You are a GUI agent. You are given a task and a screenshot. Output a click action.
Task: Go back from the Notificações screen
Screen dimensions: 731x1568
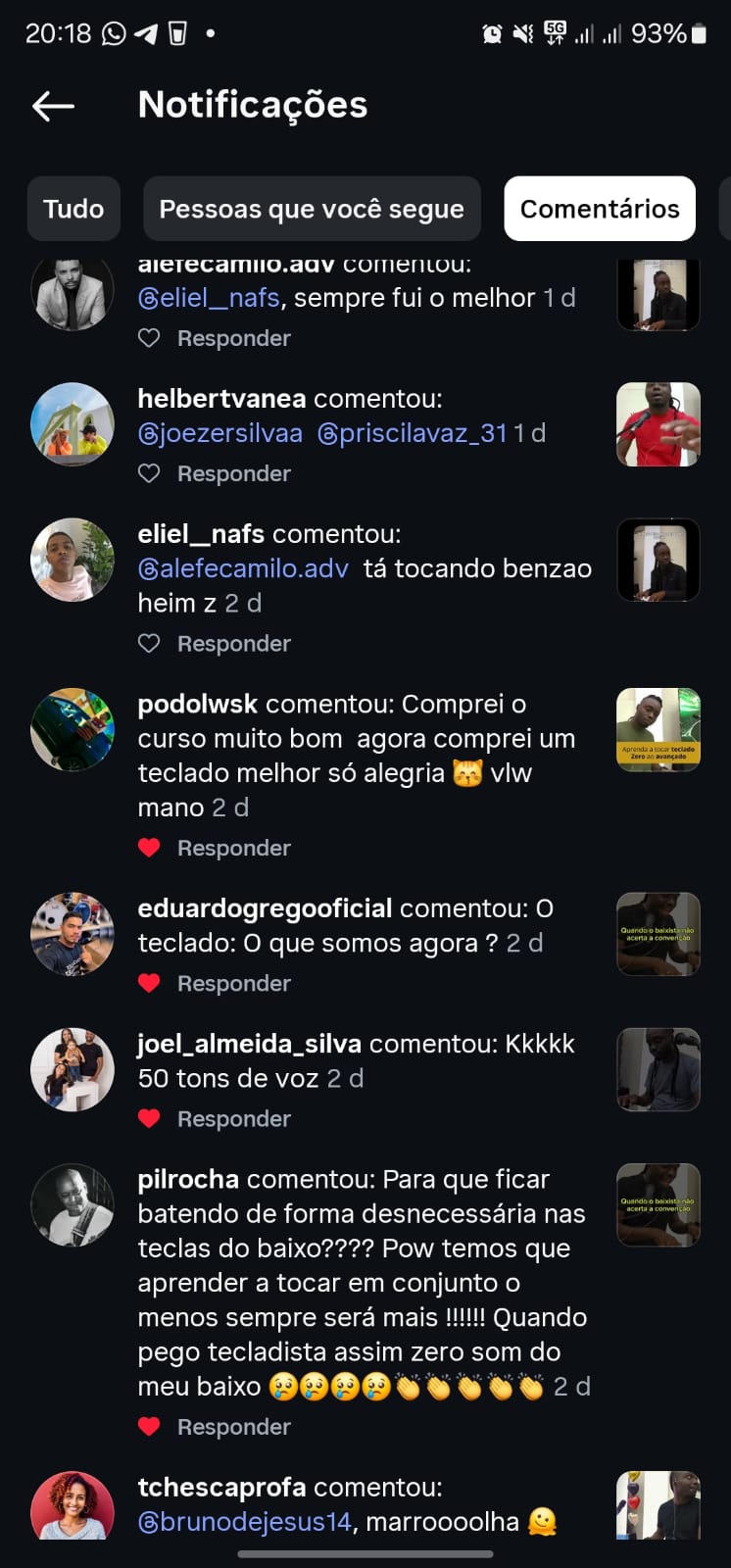tap(53, 106)
